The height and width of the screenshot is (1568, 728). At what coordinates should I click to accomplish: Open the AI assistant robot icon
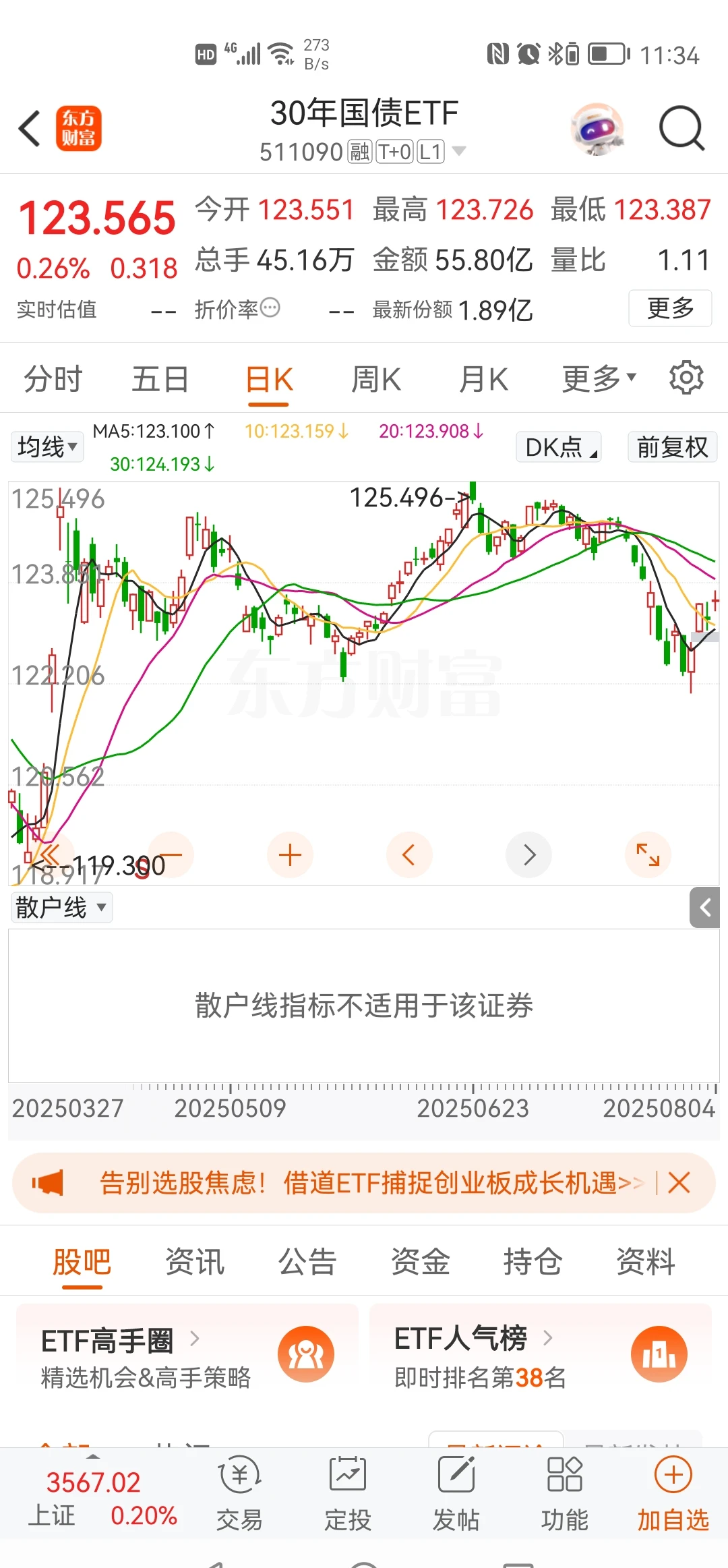(x=598, y=128)
